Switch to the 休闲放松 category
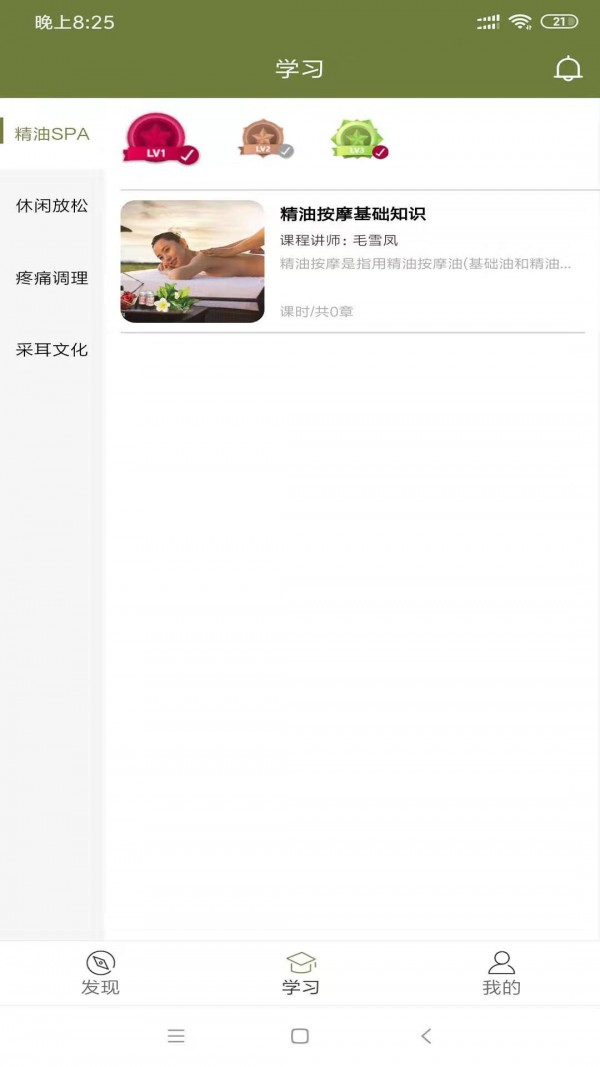Screen dimensions: 600x1067 coord(52,206)
